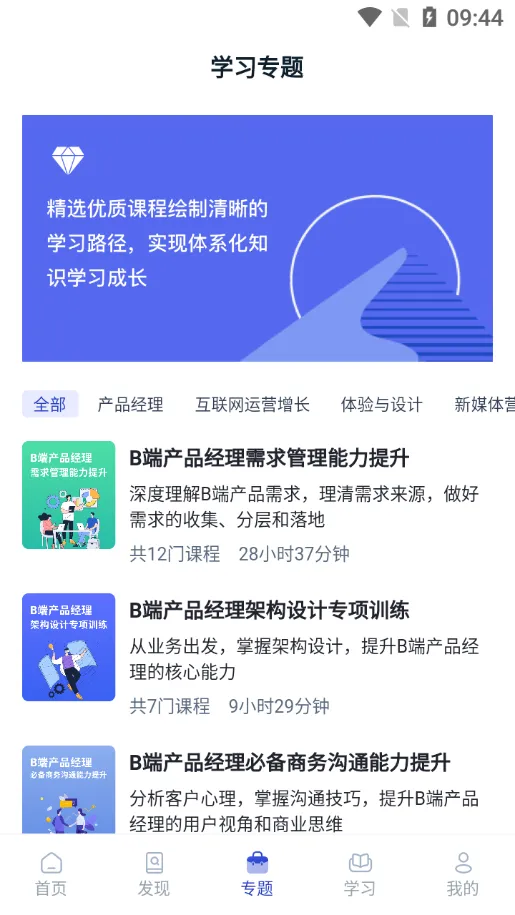Select the 全部 category chip
This screenshot has height=915, width=515.
[50, 404]
